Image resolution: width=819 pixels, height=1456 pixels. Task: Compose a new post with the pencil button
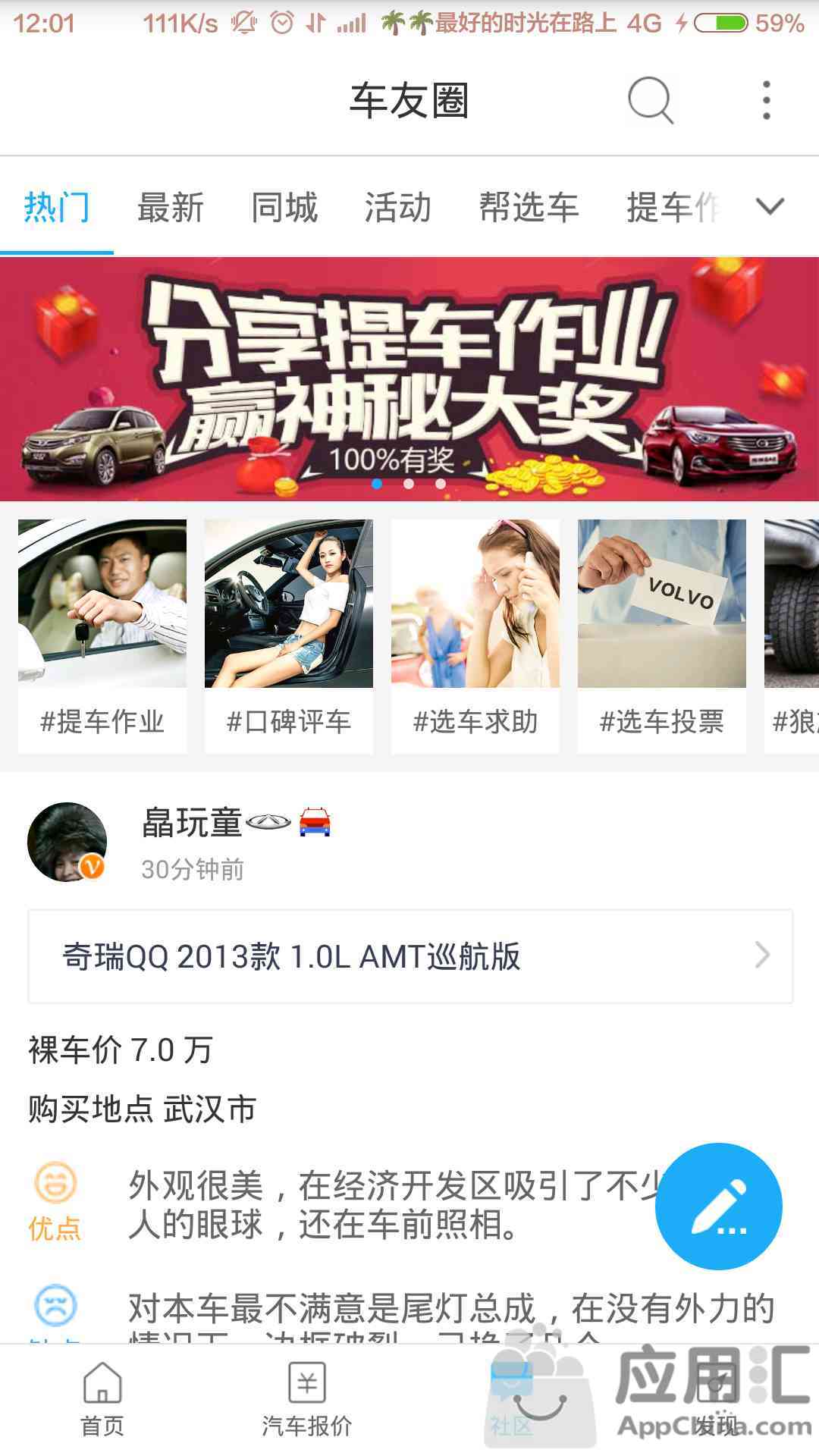point(718,1206)
